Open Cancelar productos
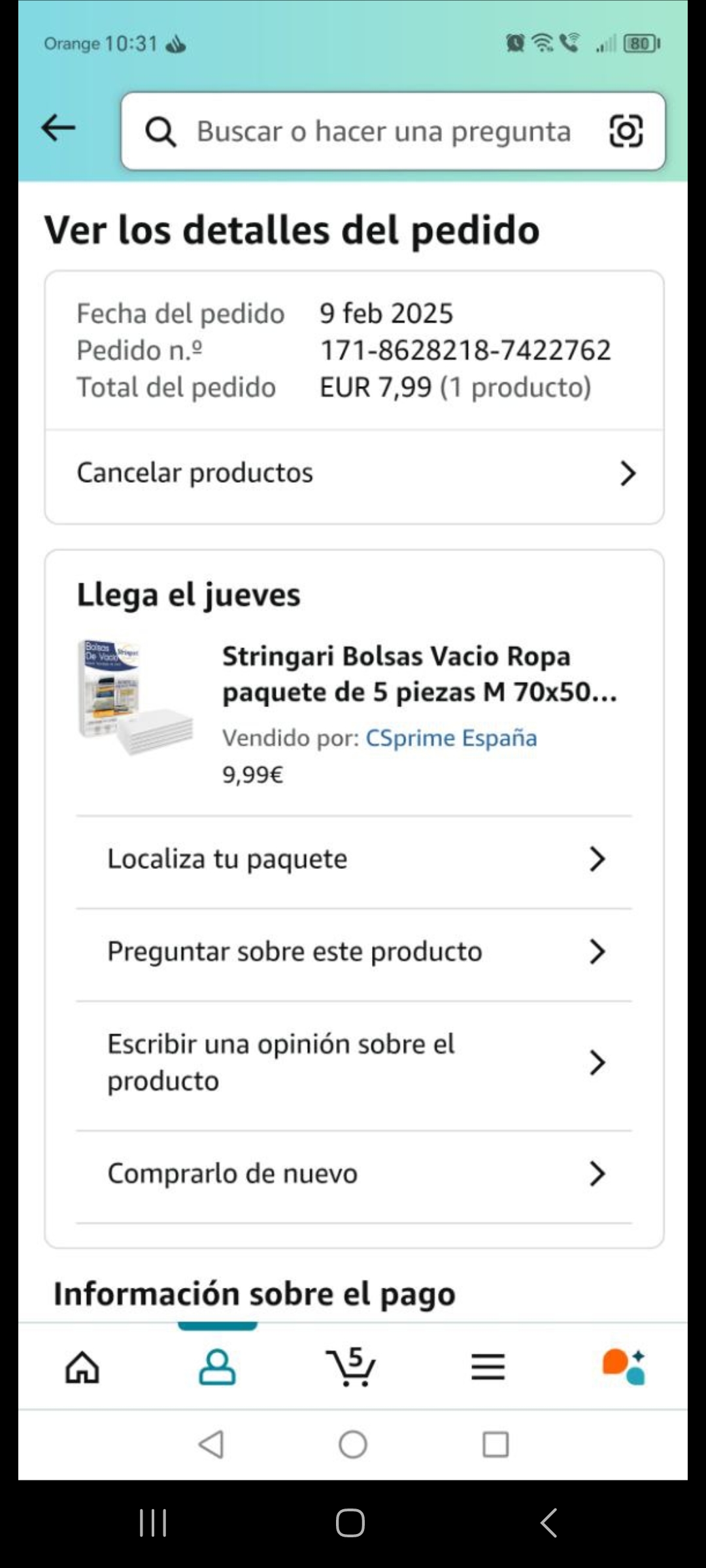 click(x=354, y=473)
